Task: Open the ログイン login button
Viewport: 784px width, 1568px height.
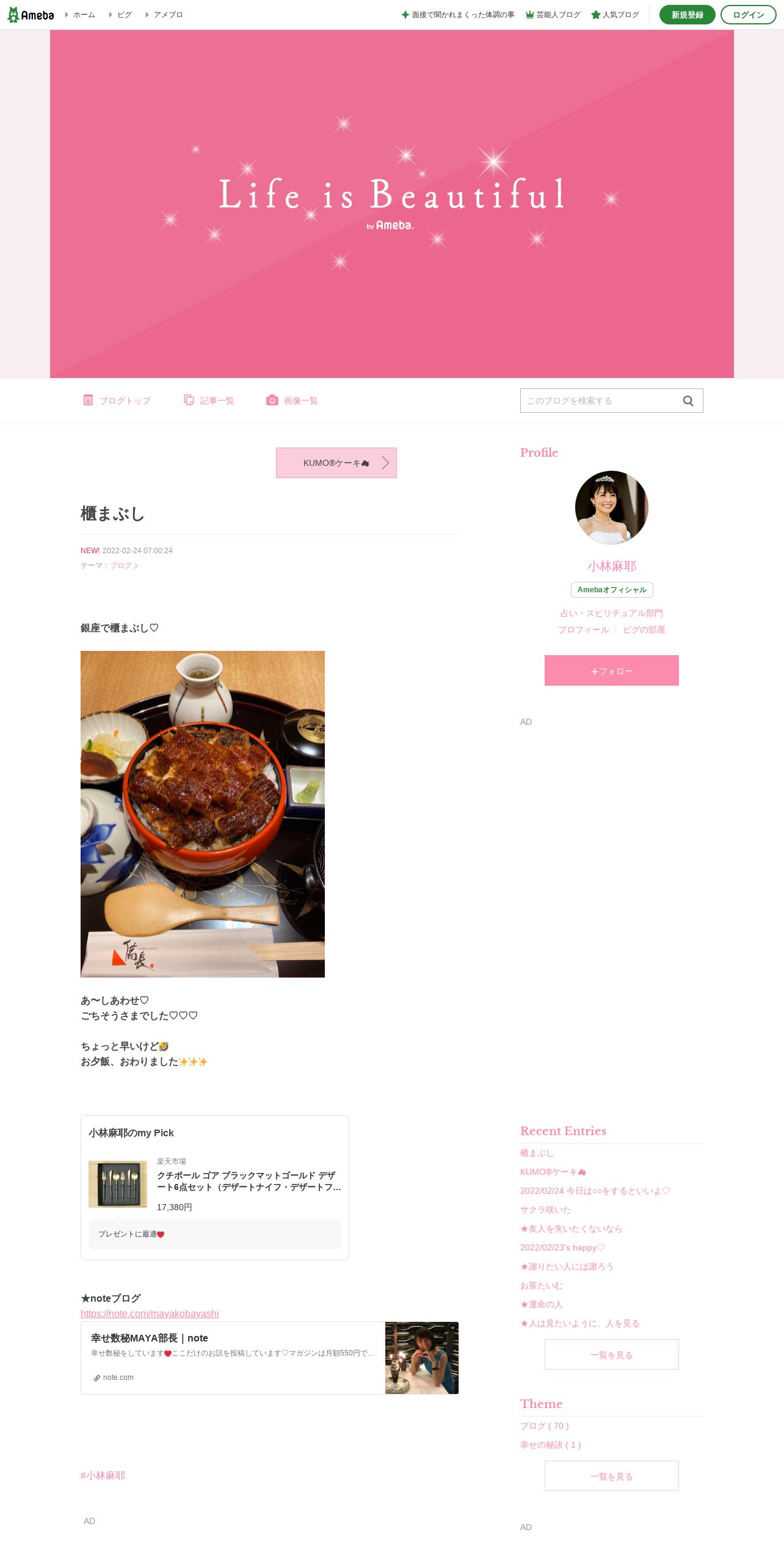Action: pyautogui.click(x=748, y=15)
